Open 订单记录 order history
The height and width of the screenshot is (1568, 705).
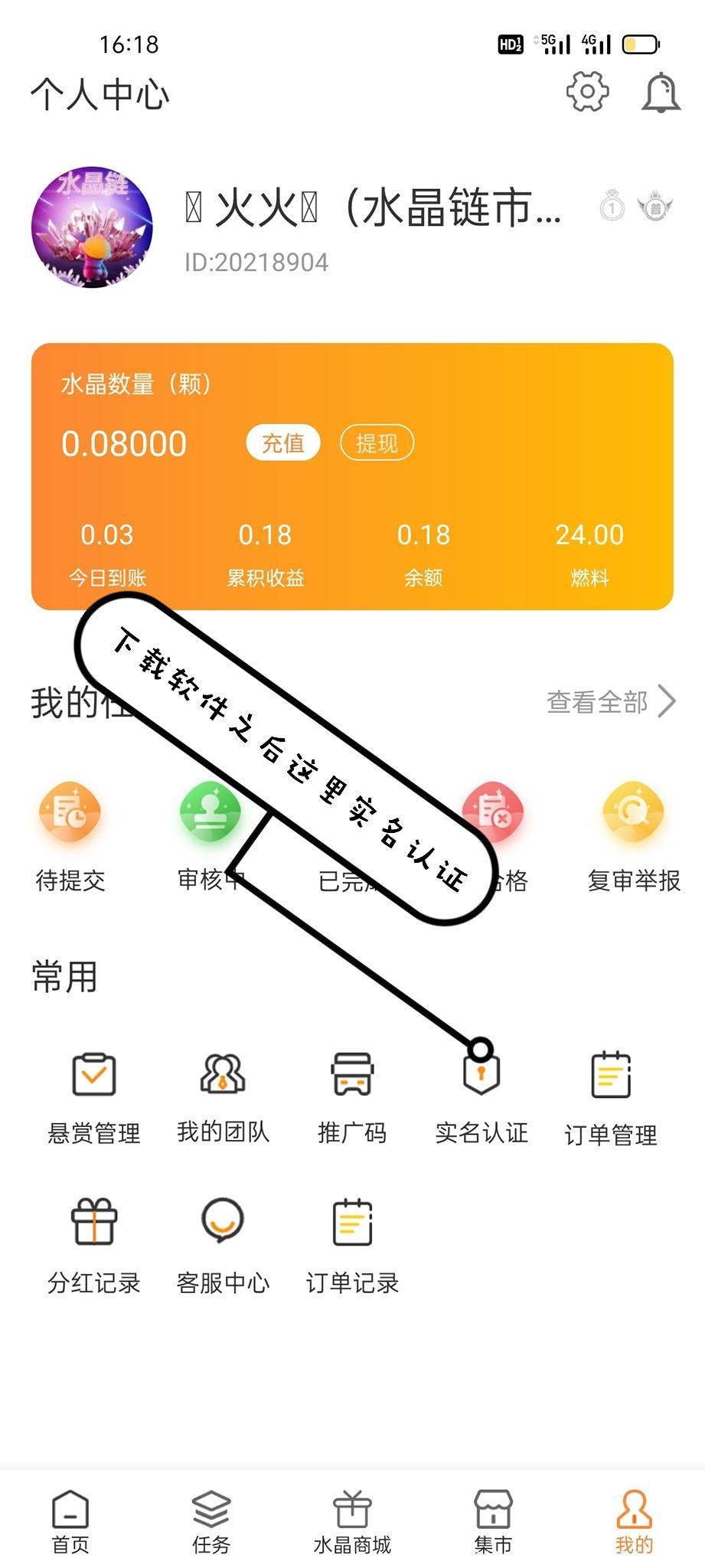351,1240
